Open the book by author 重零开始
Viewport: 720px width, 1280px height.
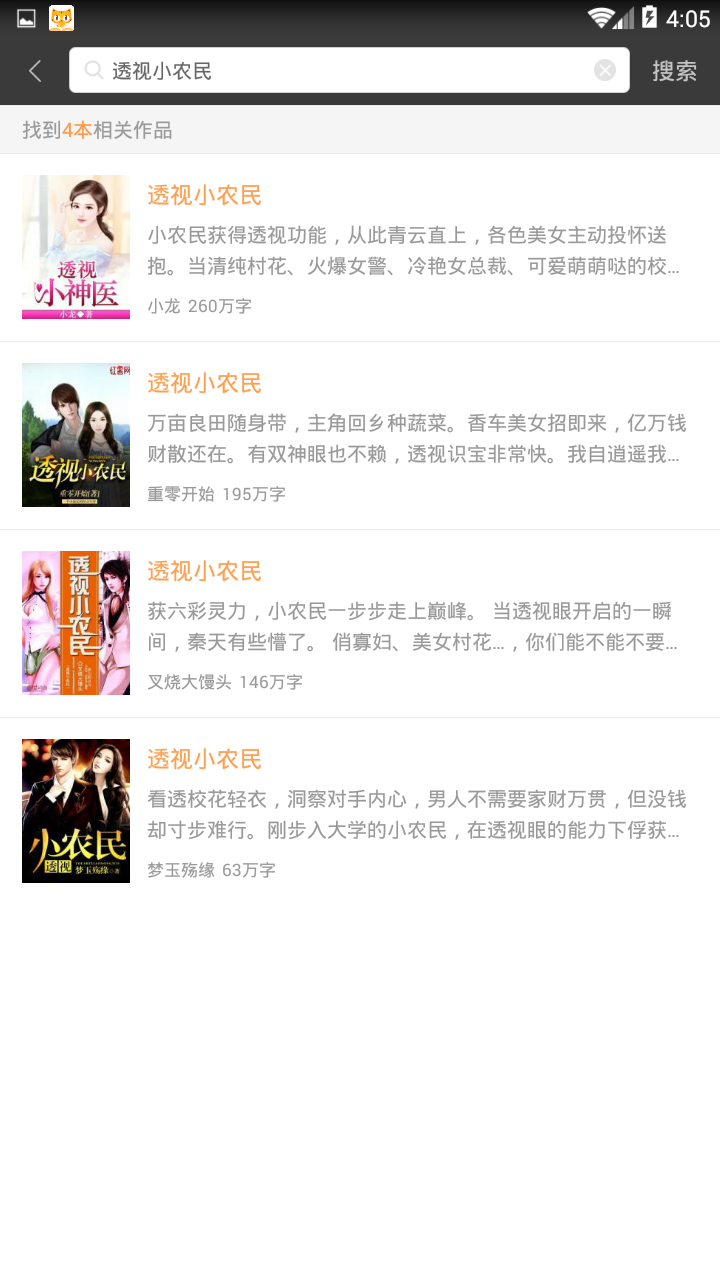click(x=360, y=436)
